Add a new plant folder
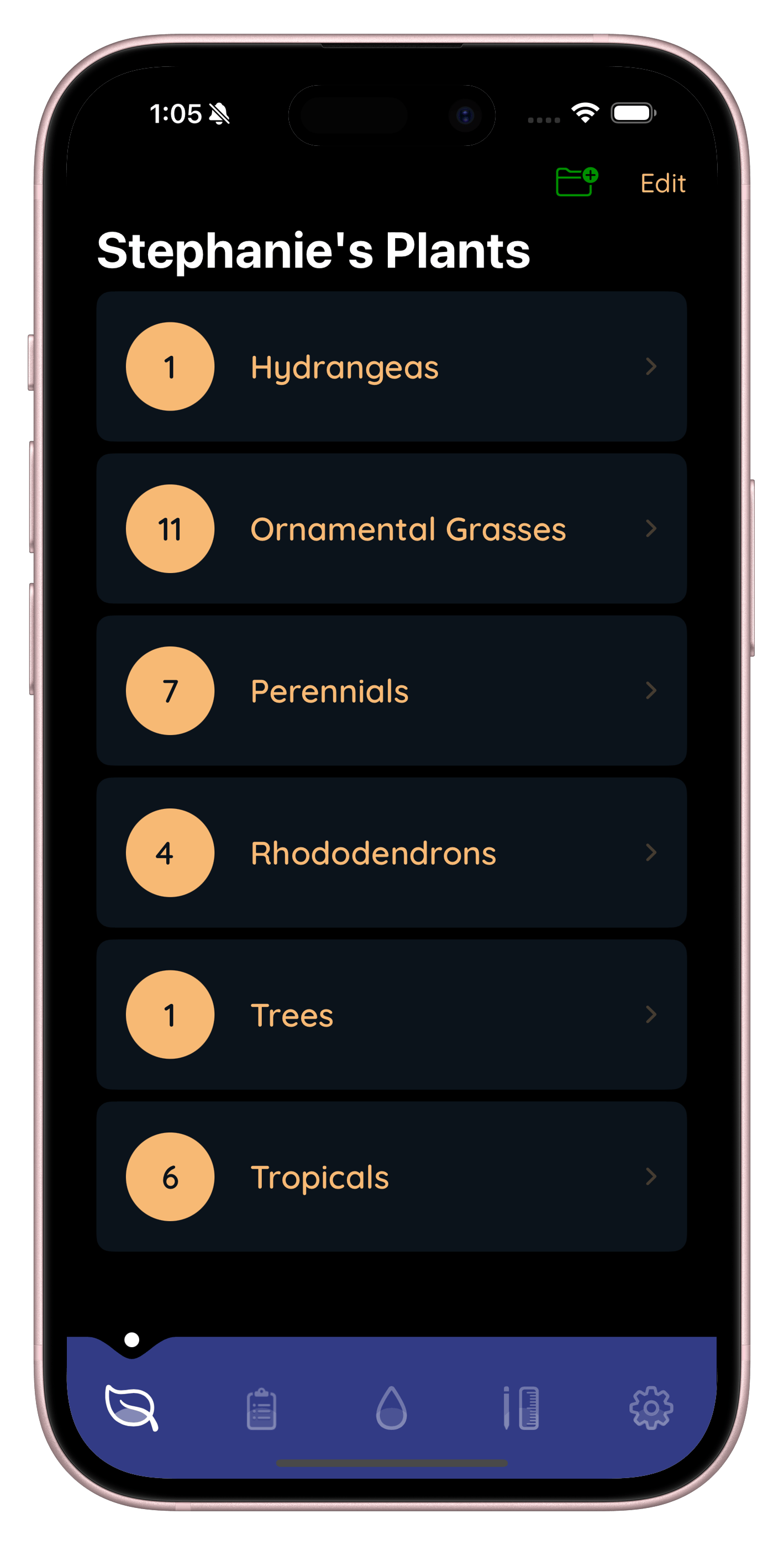The height and width of the screenshot is (1545, 784). coord(576,182)
